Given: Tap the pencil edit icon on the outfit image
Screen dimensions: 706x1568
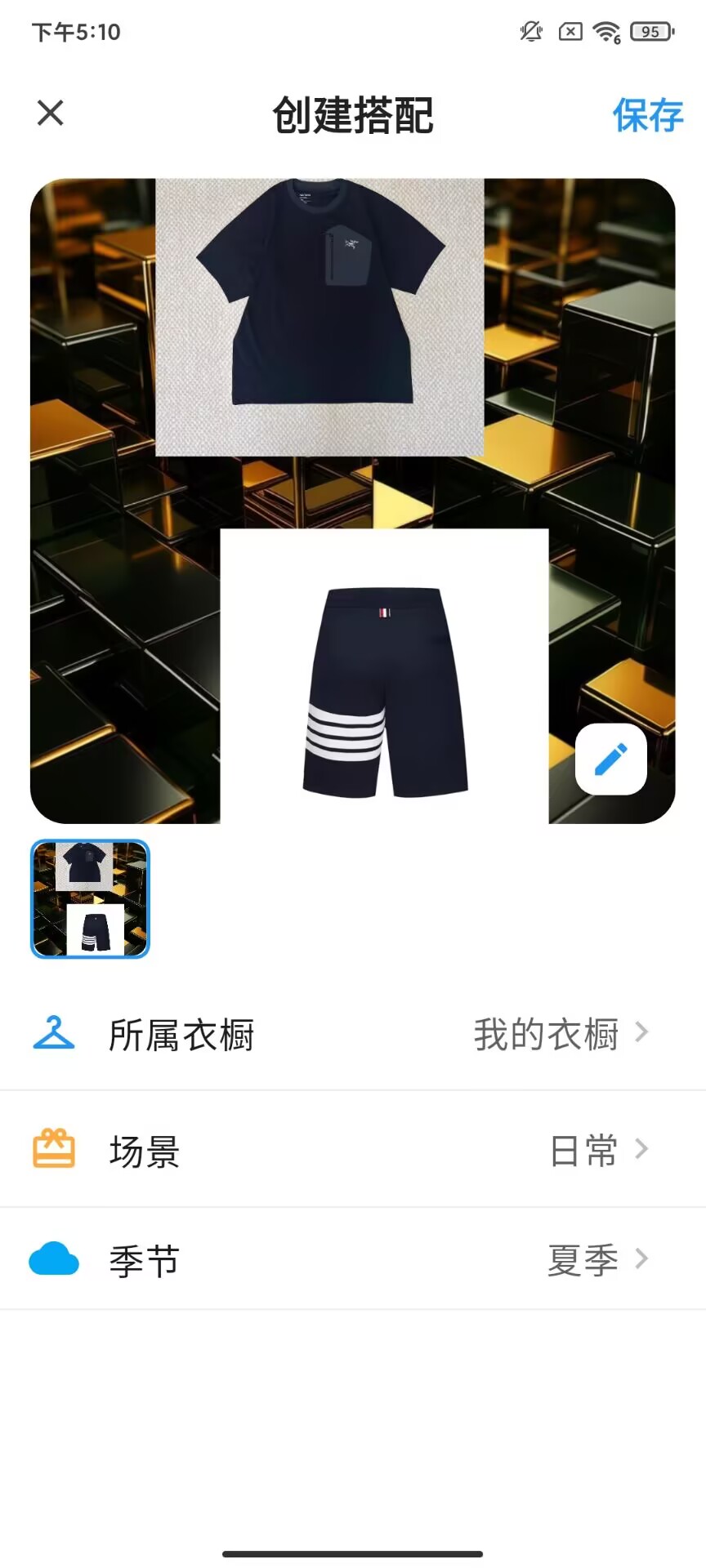Looking at the screenshot, I should [611, 759].
